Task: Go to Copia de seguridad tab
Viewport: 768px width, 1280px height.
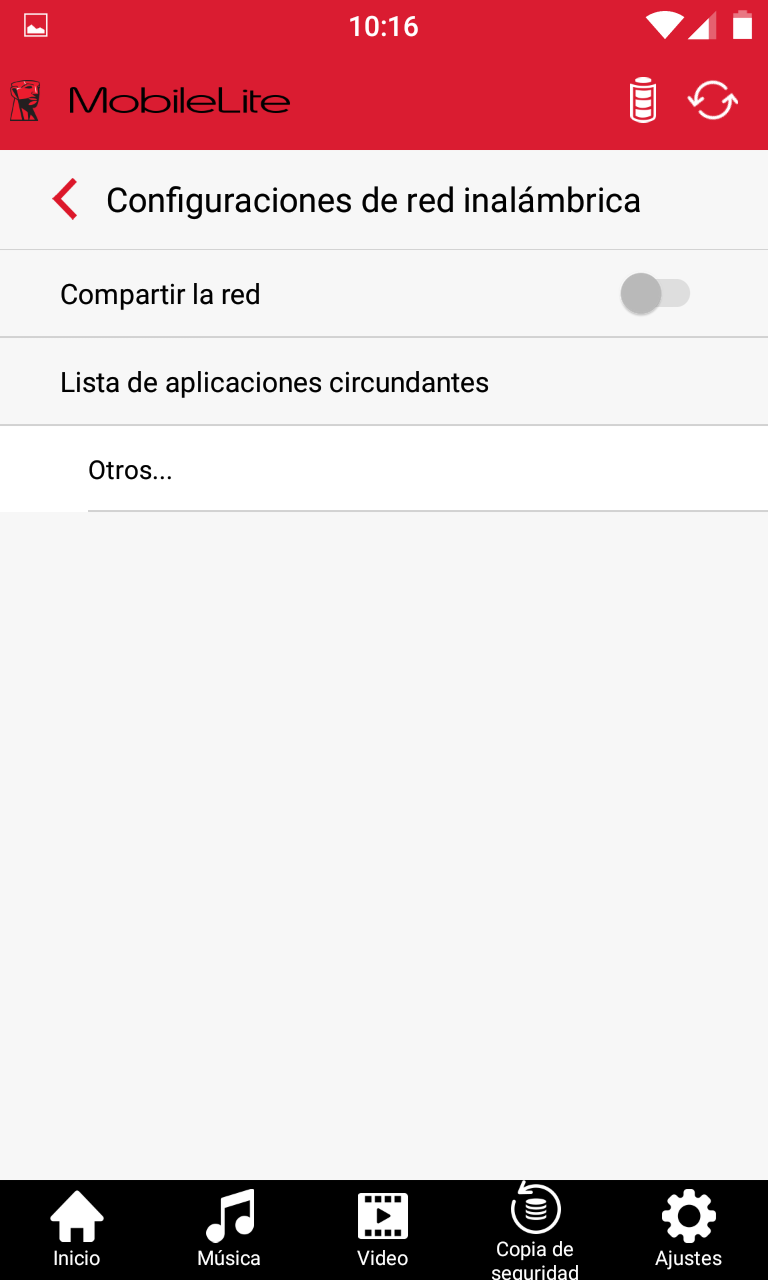Action: tap(536, 1230)
